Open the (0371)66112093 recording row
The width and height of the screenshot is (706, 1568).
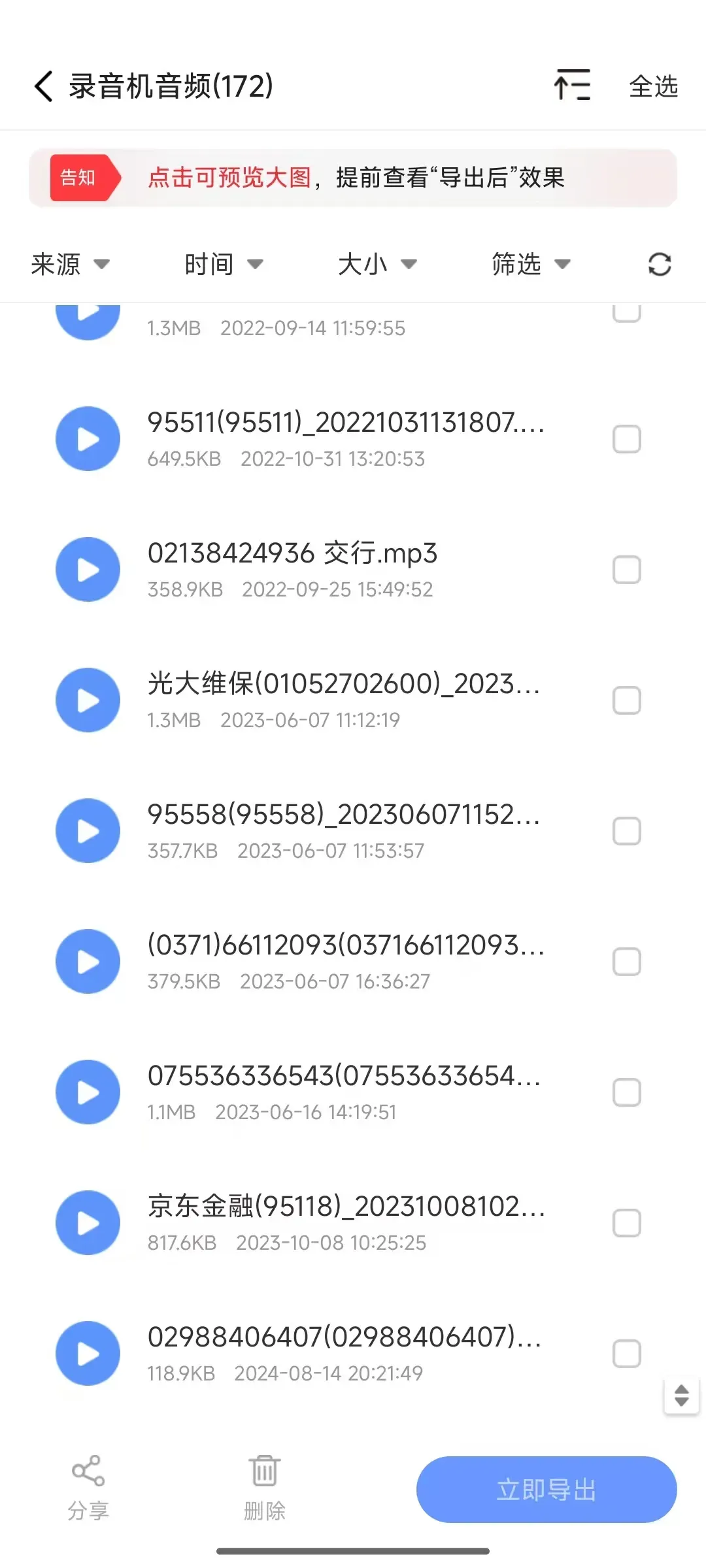[353, 962]
